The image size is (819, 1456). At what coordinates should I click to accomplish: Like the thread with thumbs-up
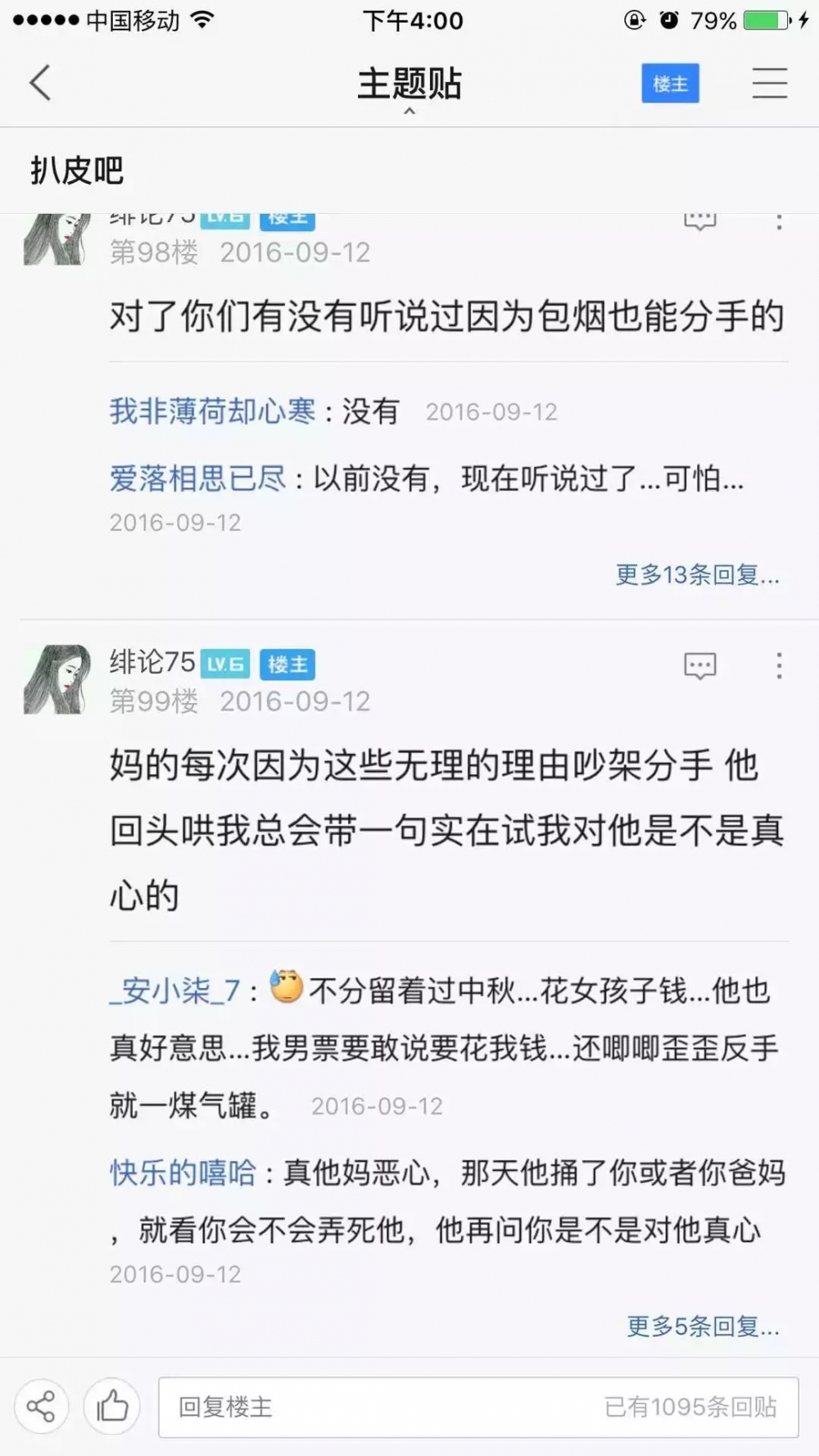112,1406
